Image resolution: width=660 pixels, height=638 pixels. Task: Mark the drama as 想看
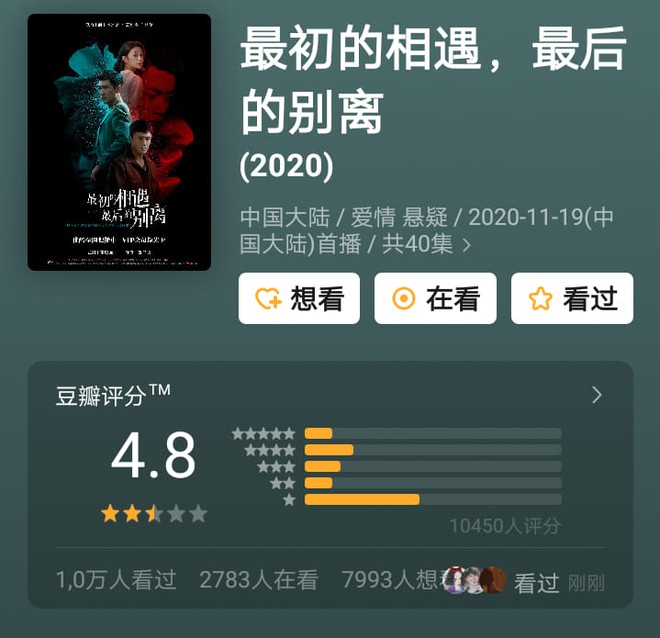pyautogui.click(x=299, y=298)
